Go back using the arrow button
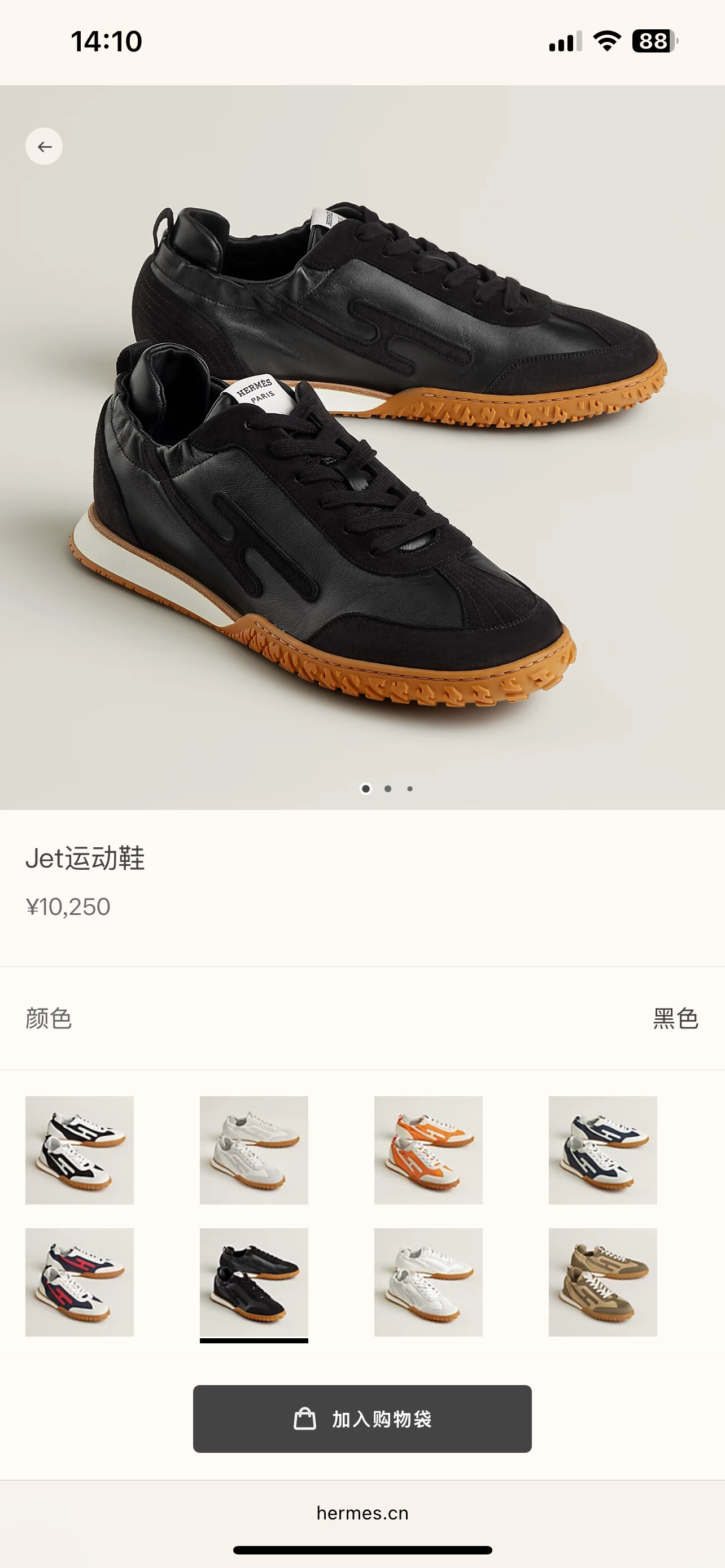The height and width of the screenshot is (1568, 725). tap(44, 146)
